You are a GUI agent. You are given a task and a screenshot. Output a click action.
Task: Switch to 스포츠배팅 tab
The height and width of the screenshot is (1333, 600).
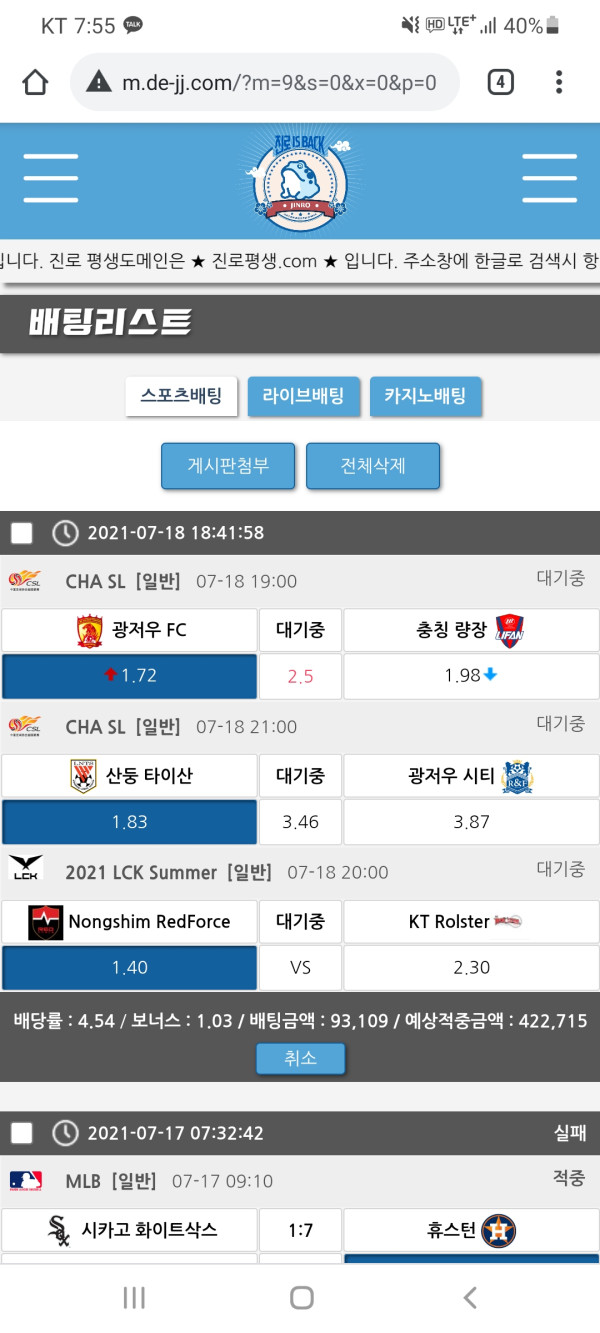click(182, 396)
